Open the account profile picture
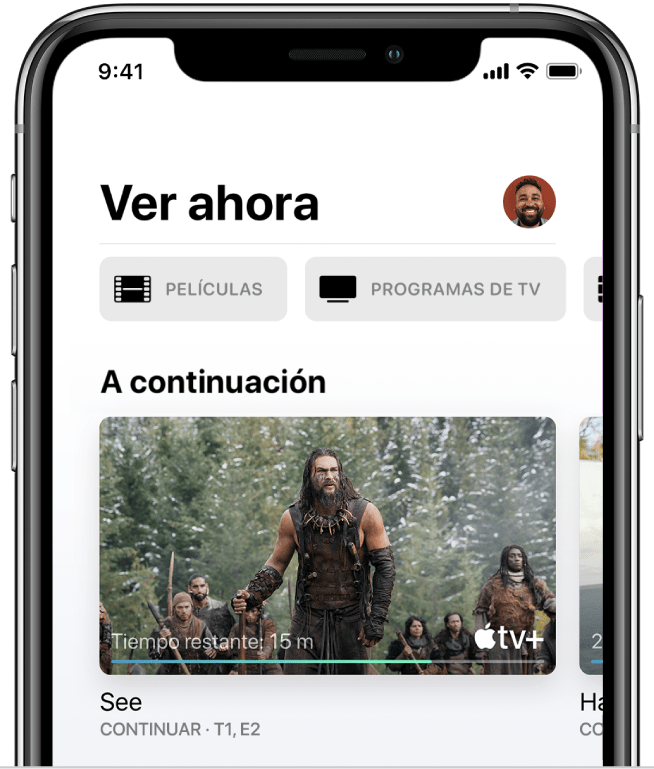654x769 pixels. coord(529,202)
